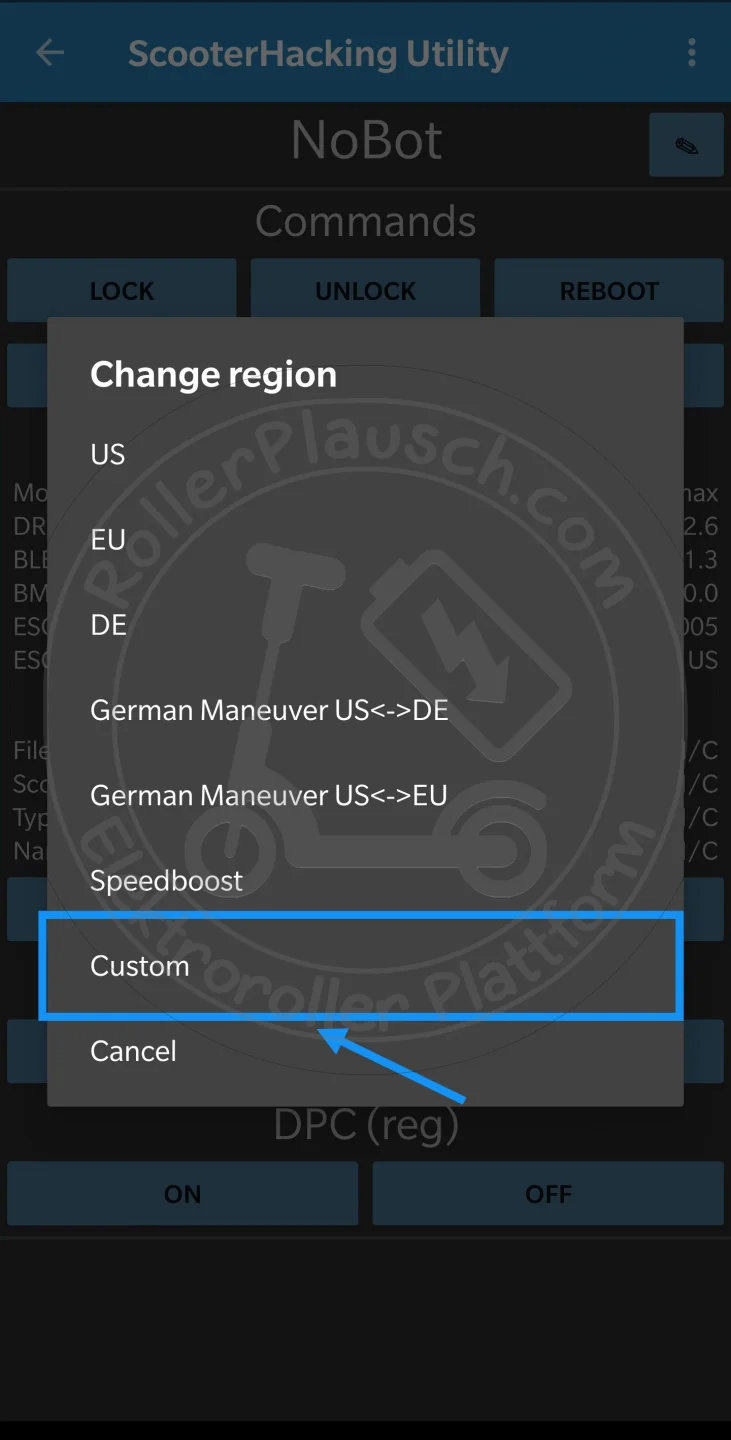
Task: Tap the UNLOCK command button
Action: 365,291
